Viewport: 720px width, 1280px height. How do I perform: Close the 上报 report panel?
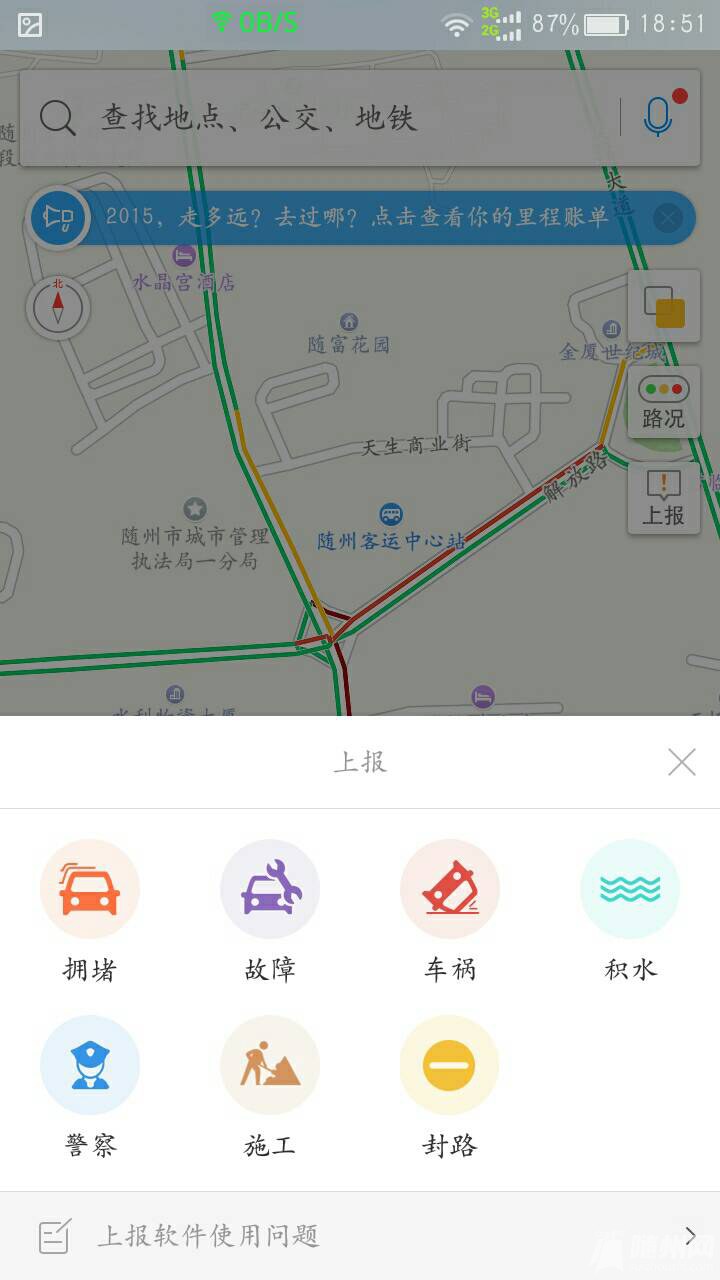(681, 763)
